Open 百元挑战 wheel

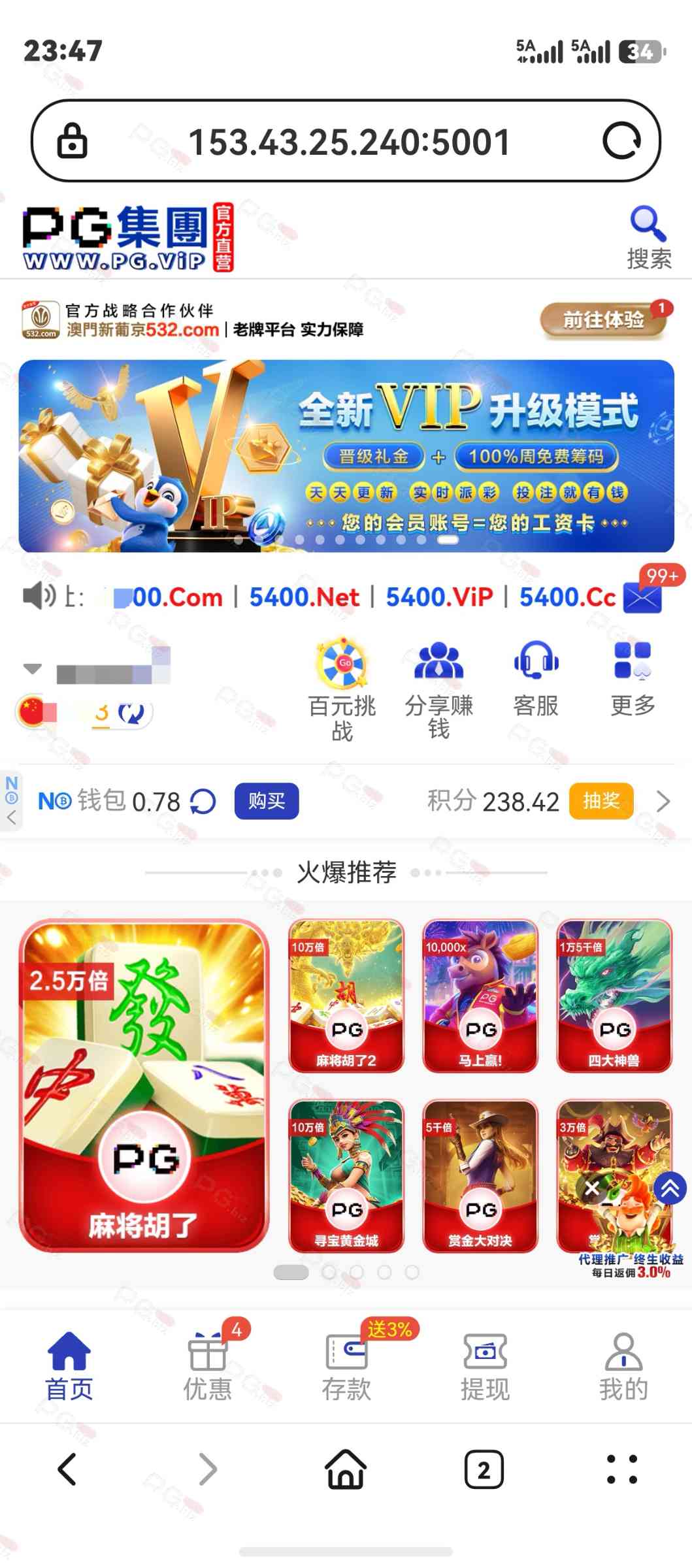point(342,688)
